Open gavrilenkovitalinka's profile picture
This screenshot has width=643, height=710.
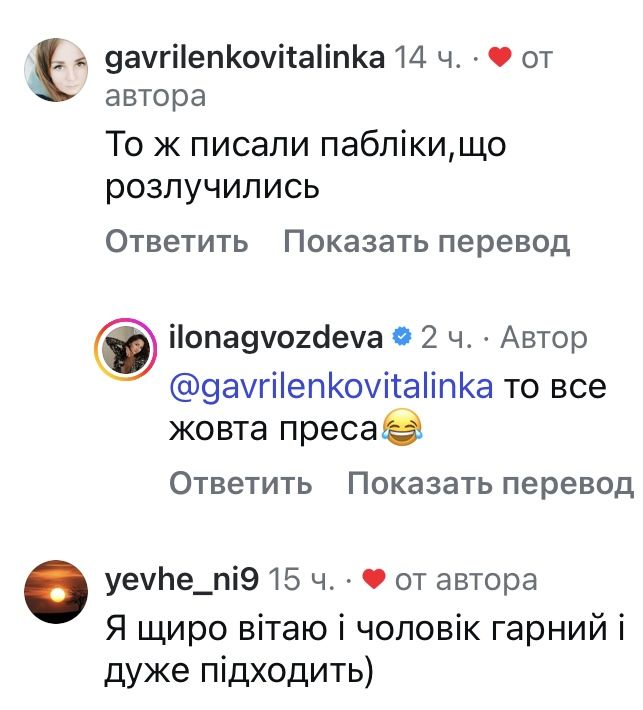(x=54, y=71)
